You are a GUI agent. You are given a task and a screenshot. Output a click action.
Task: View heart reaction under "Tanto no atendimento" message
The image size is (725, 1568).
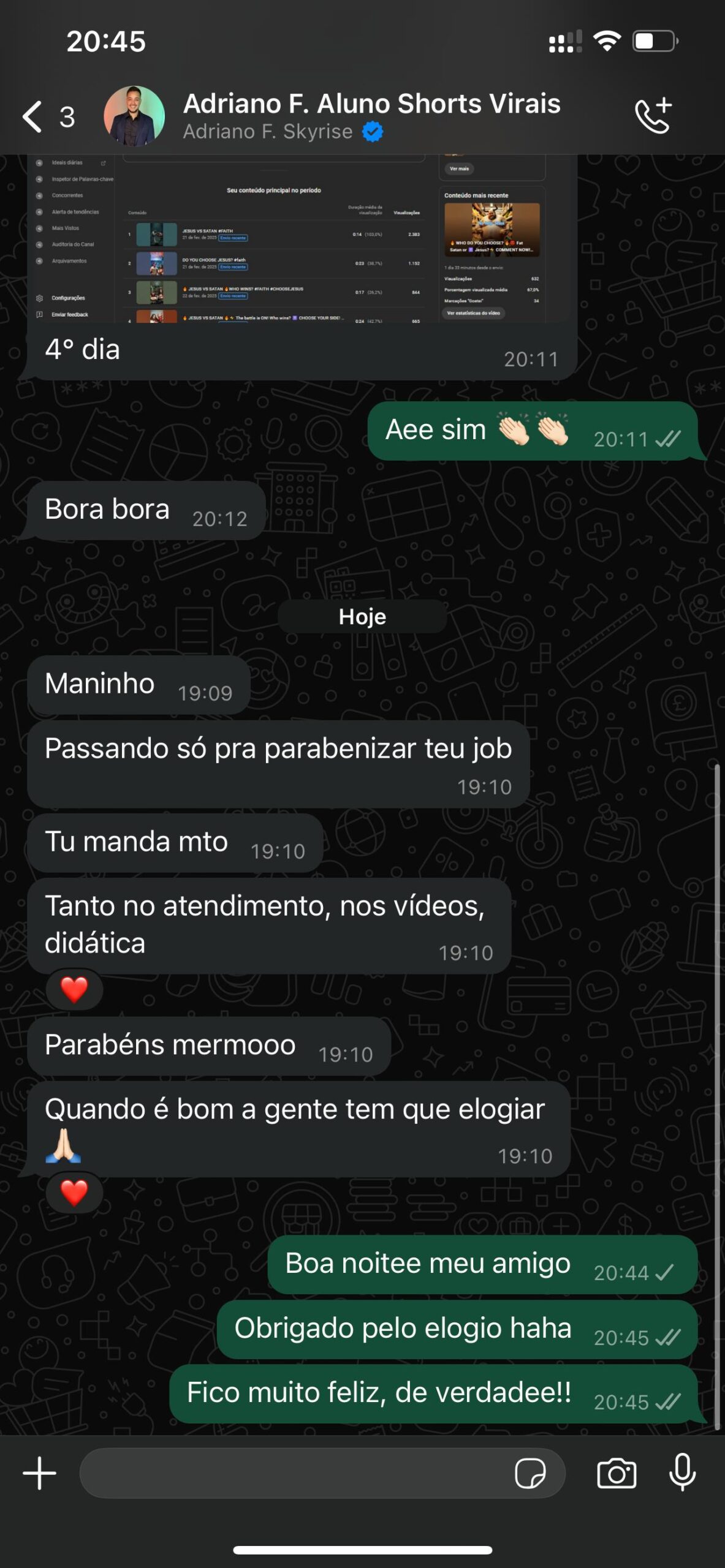pyautogui.click(x=74, y=990)
